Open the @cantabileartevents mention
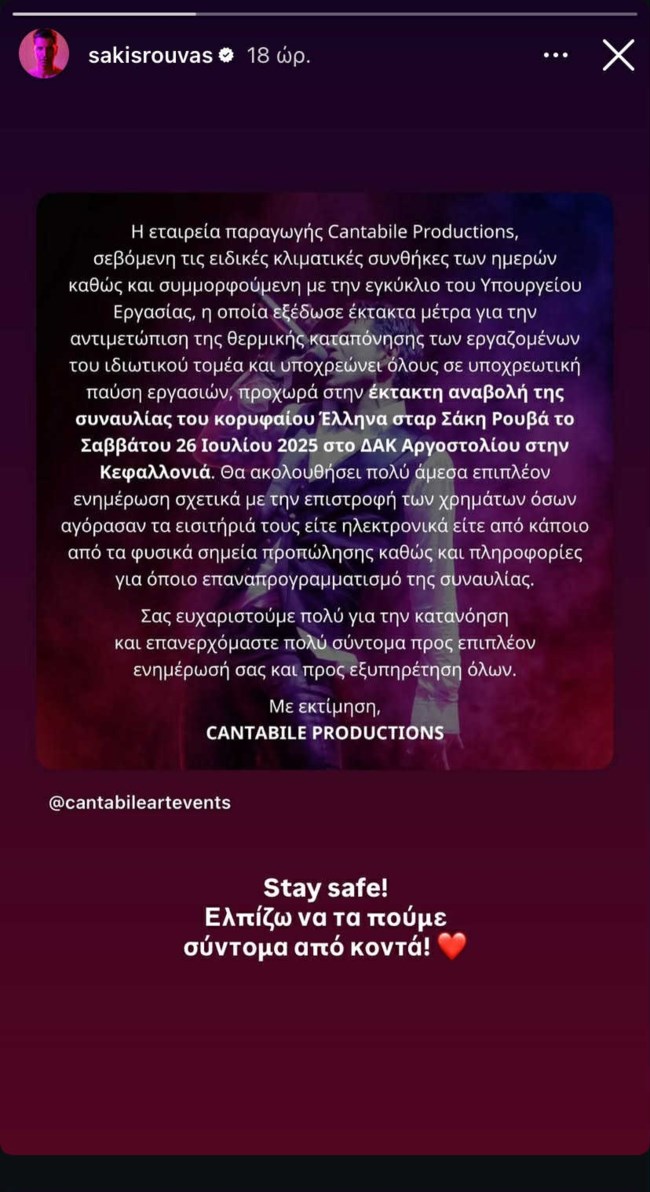650x1192 pixels. [140, 803]
